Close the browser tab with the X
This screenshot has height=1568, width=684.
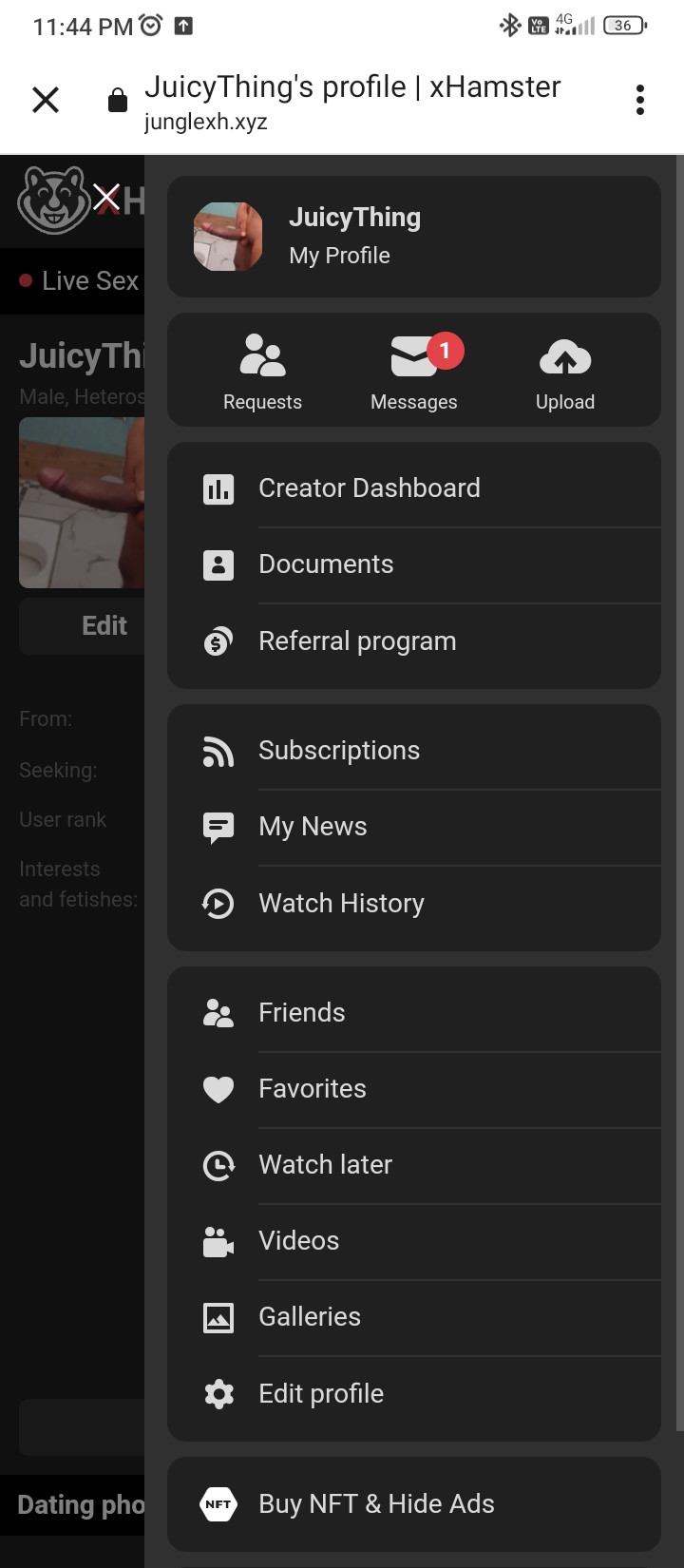[x=46, y=100]
